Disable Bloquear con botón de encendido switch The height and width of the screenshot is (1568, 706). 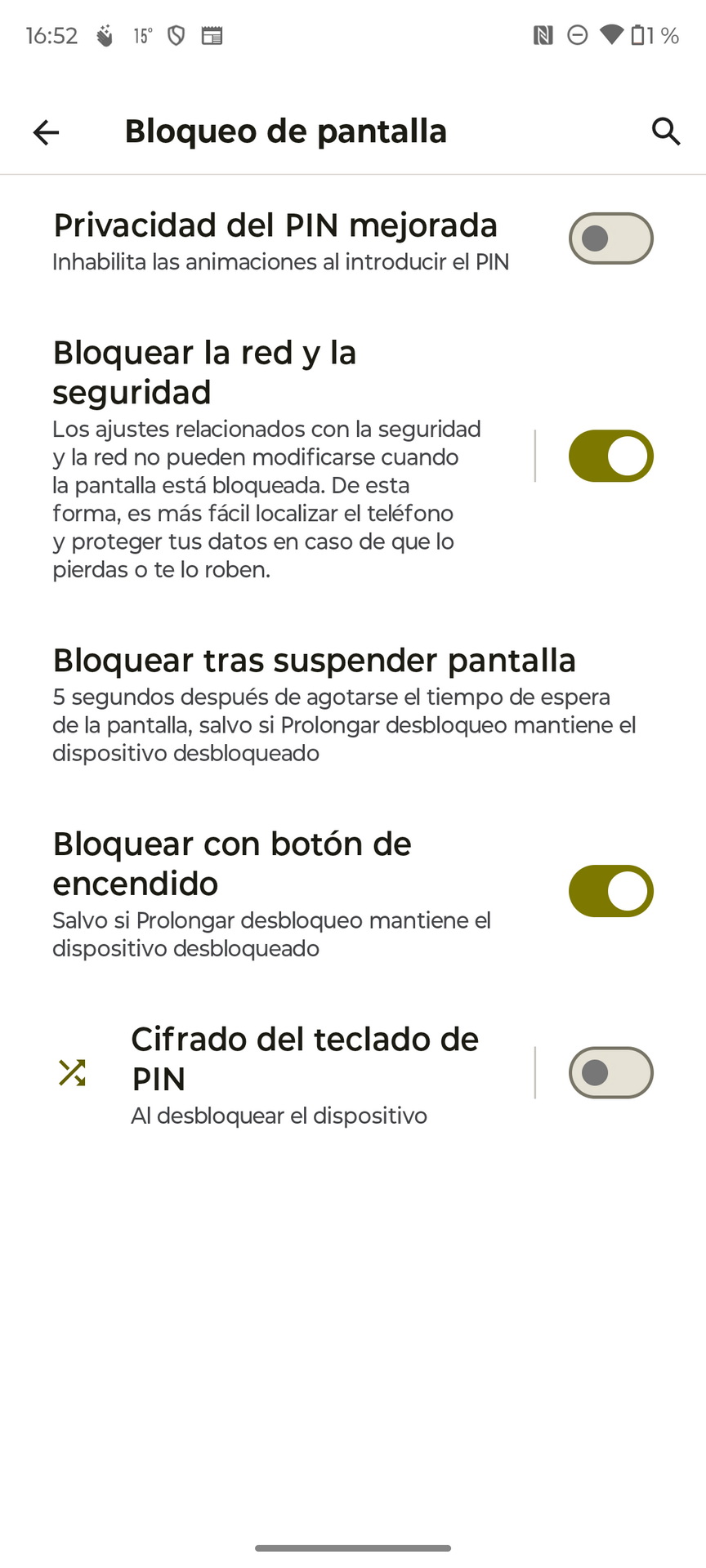610,891
